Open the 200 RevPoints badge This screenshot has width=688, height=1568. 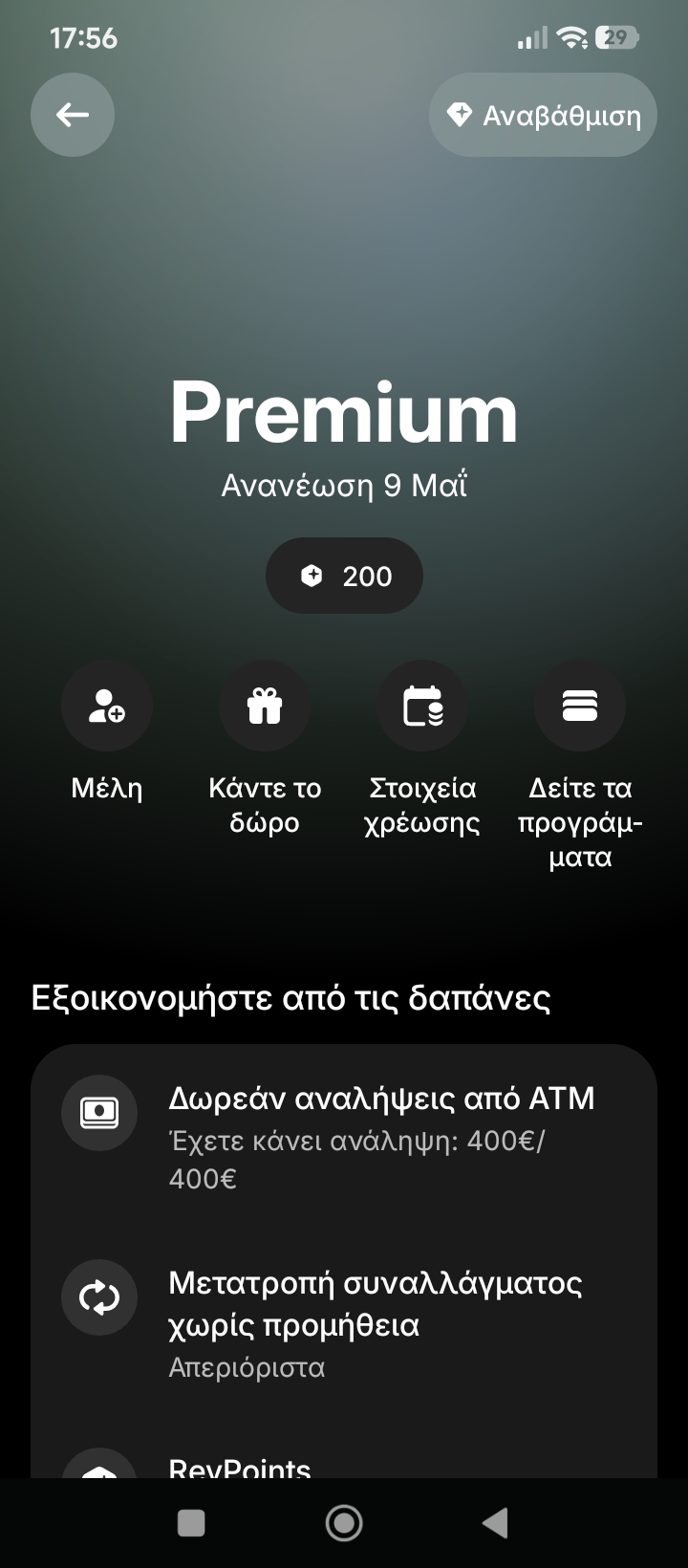[344, 576]
